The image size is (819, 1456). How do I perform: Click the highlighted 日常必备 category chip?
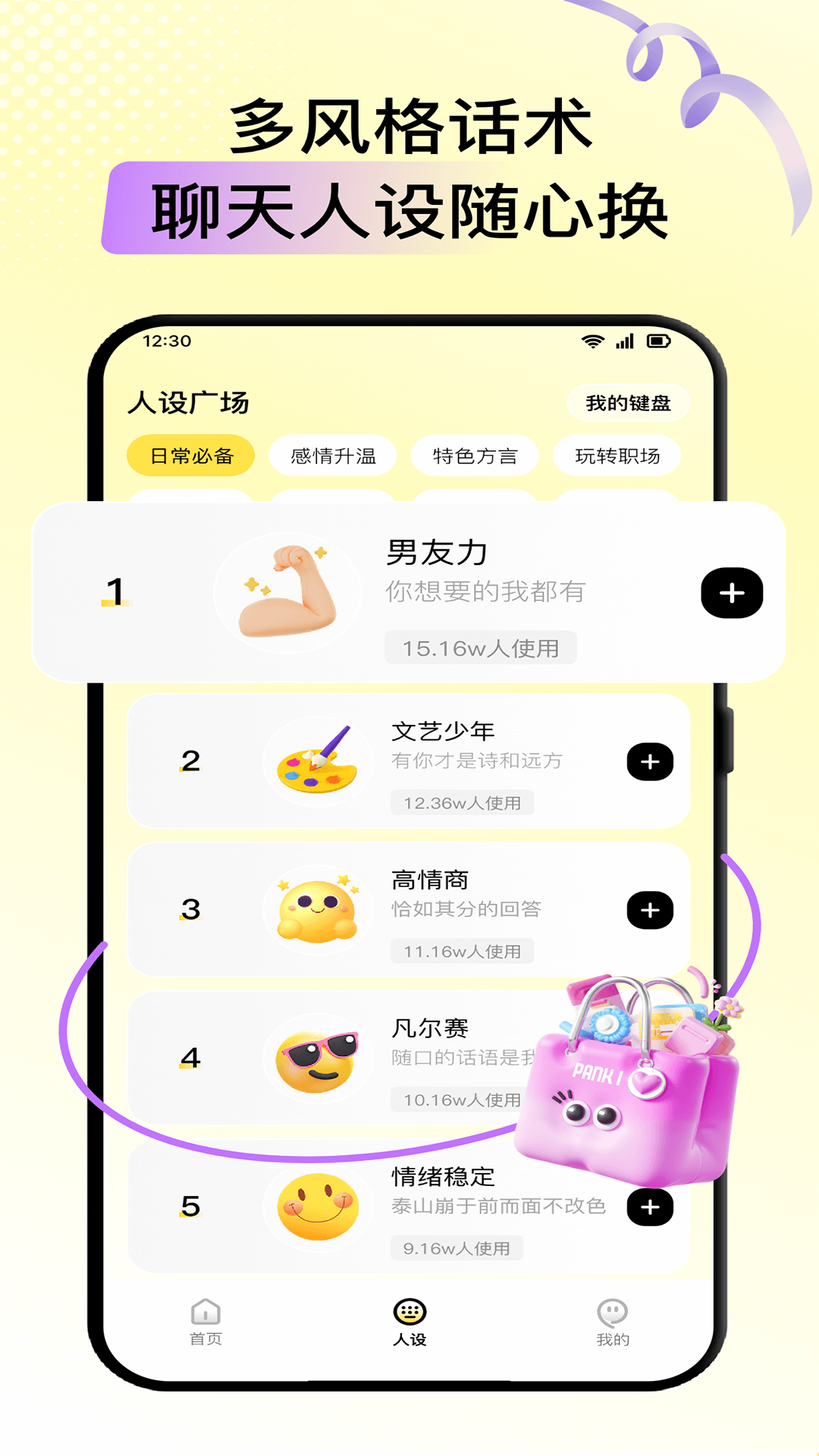190,456
